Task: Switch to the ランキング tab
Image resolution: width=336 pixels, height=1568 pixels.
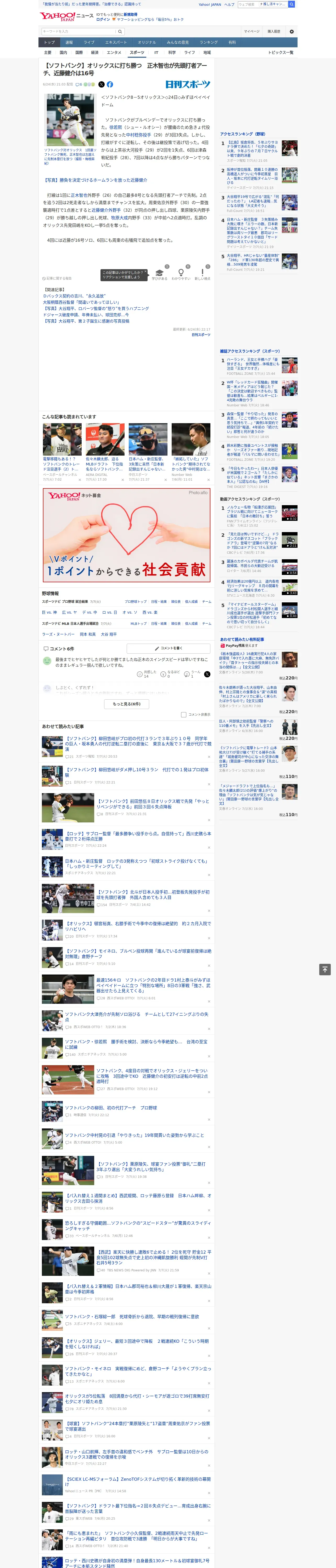Action: click(x=209, y=43)
